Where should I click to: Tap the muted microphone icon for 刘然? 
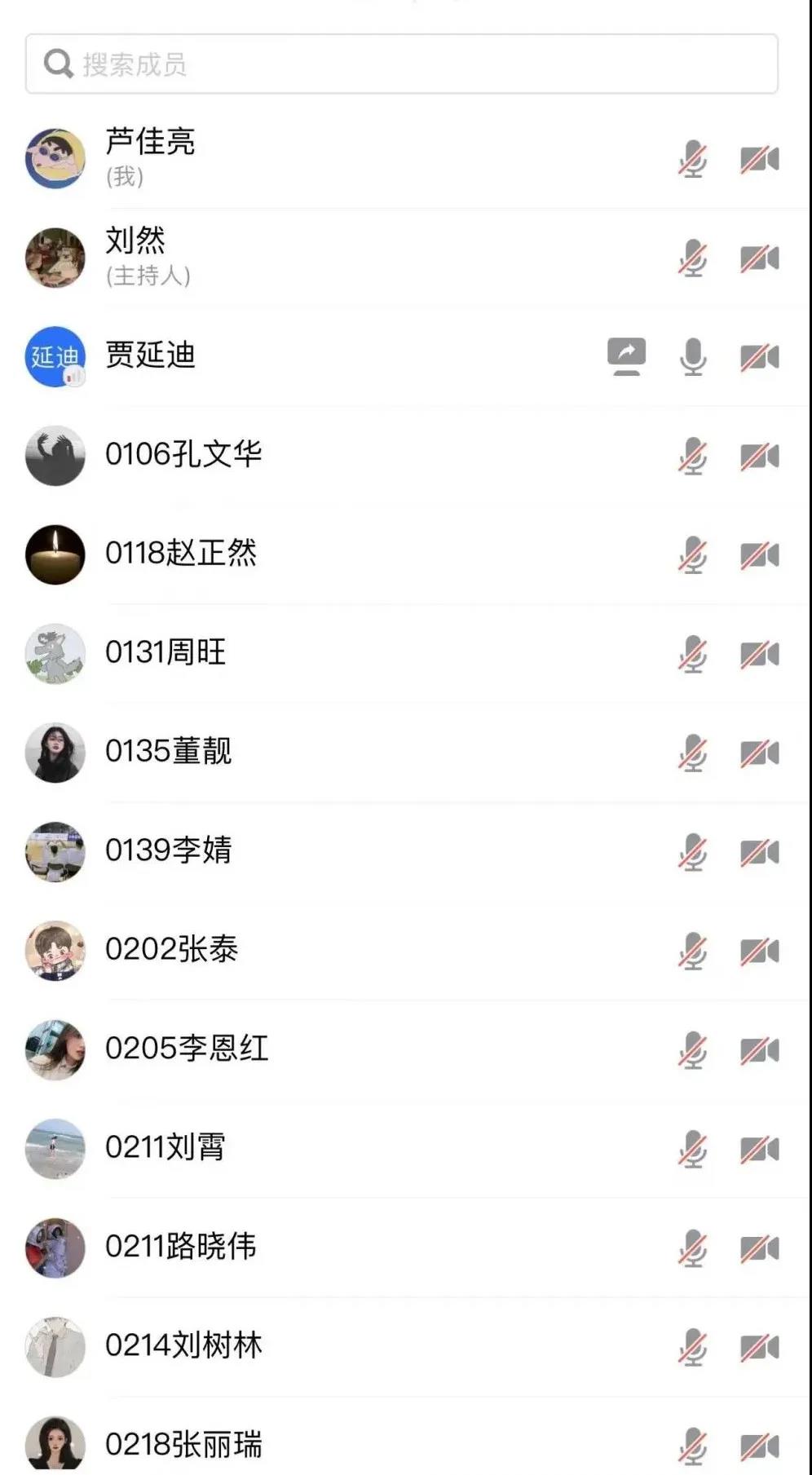692,258
